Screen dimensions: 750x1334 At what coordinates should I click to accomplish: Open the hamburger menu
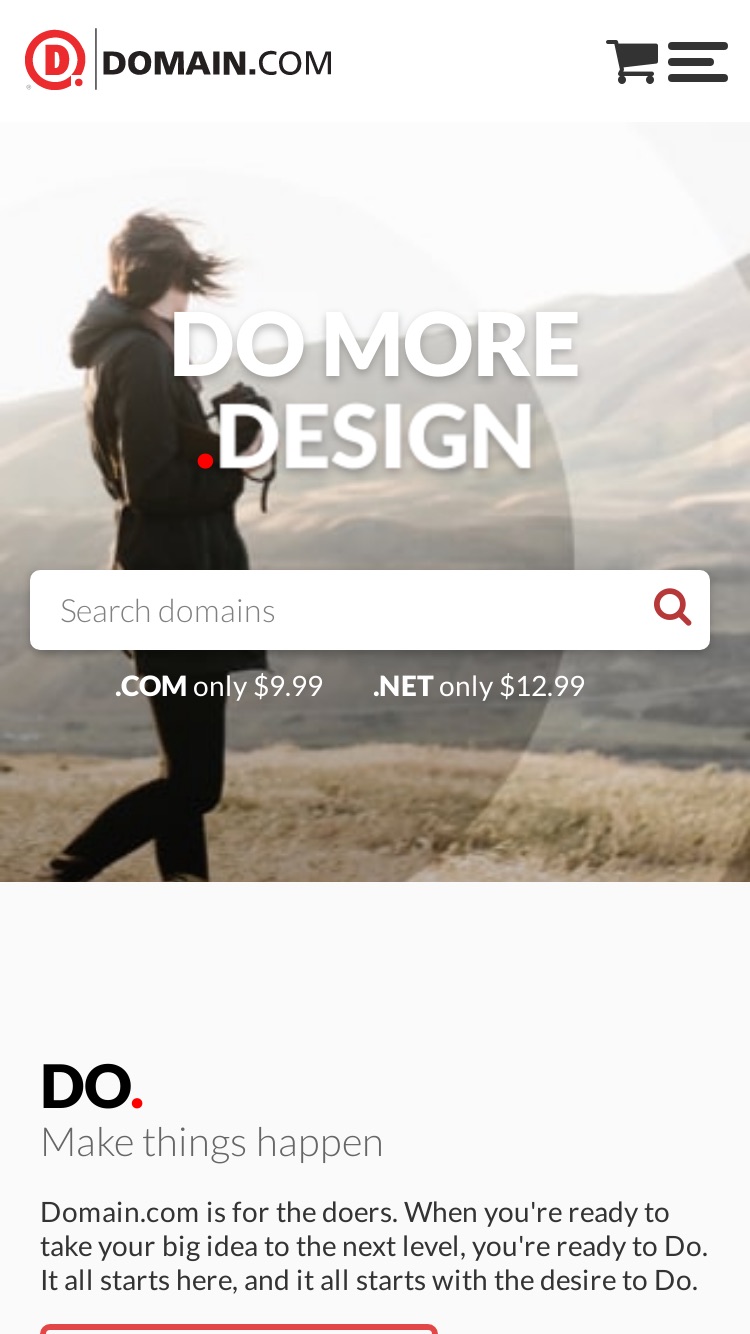pyautogui.click(x=698, y=62)
